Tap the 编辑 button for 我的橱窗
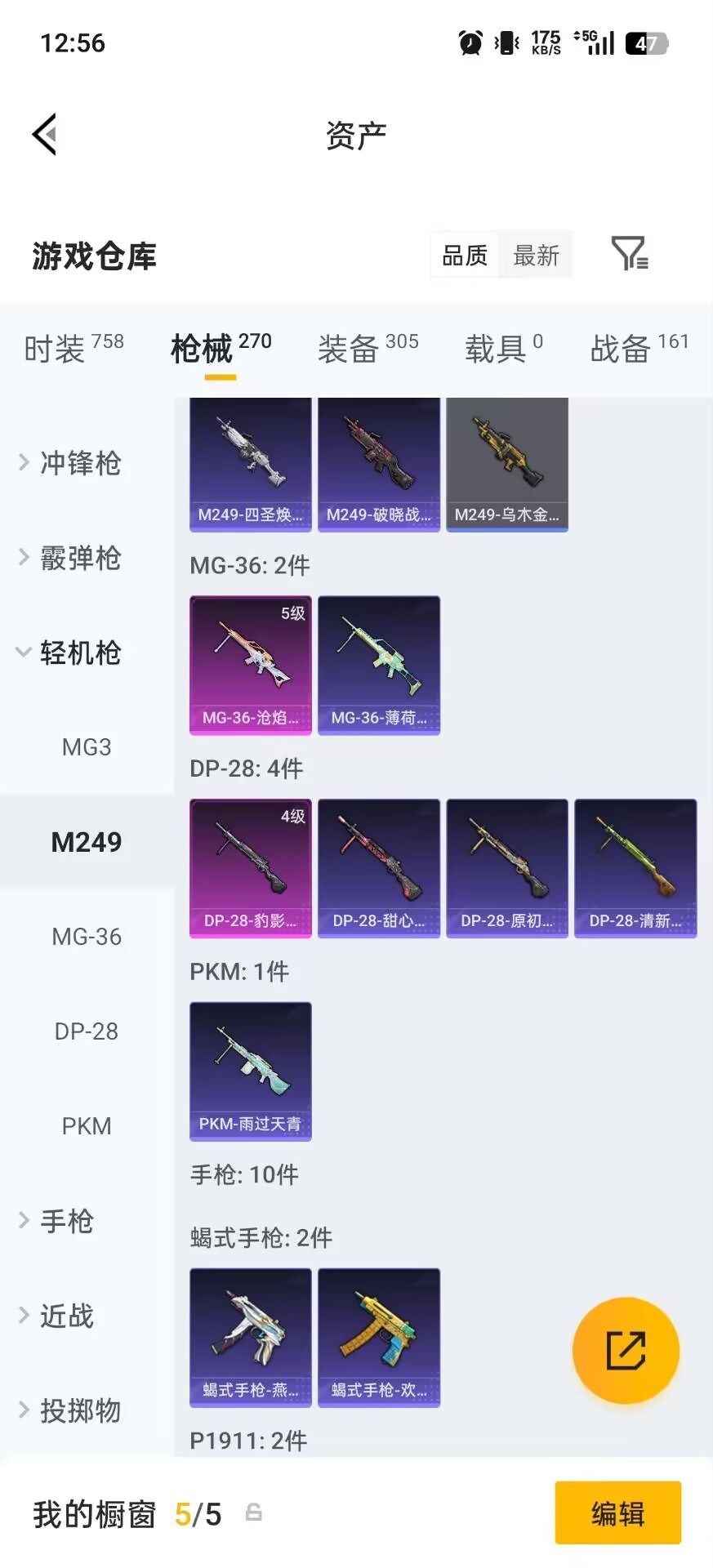 (617, 1513)
